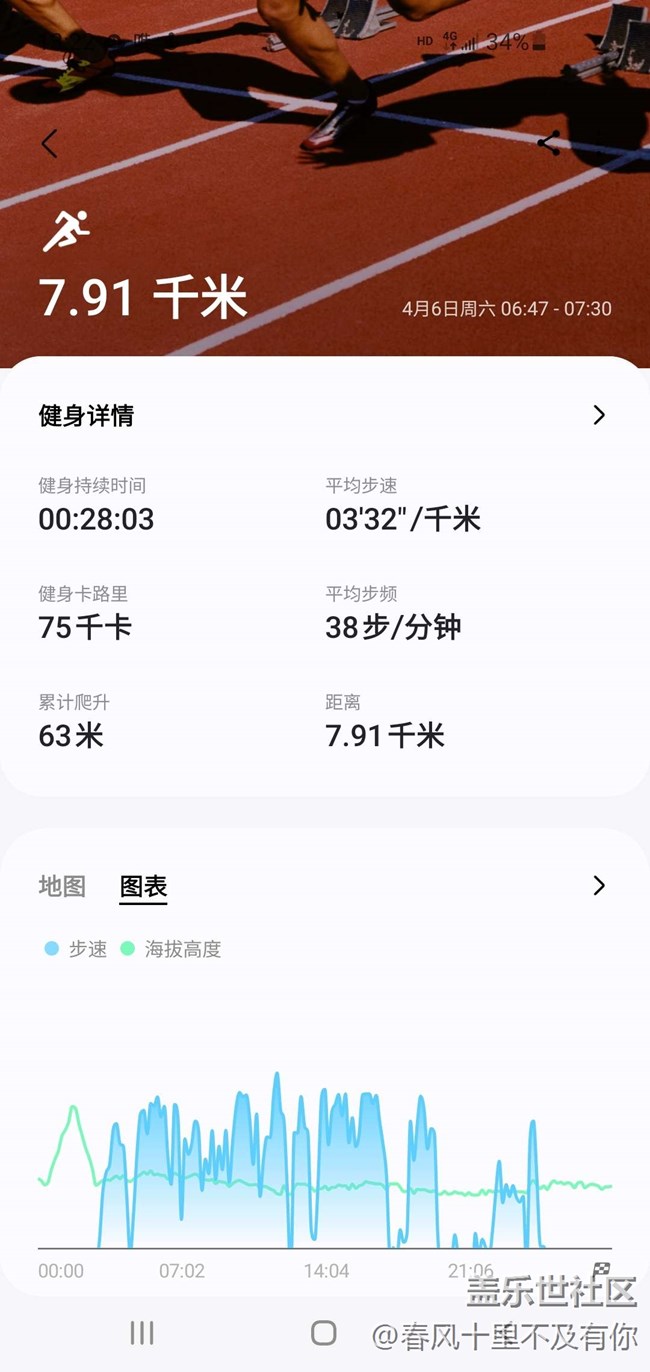Go to the home screen
The image size is (650, 1372).
point(323,1332)
